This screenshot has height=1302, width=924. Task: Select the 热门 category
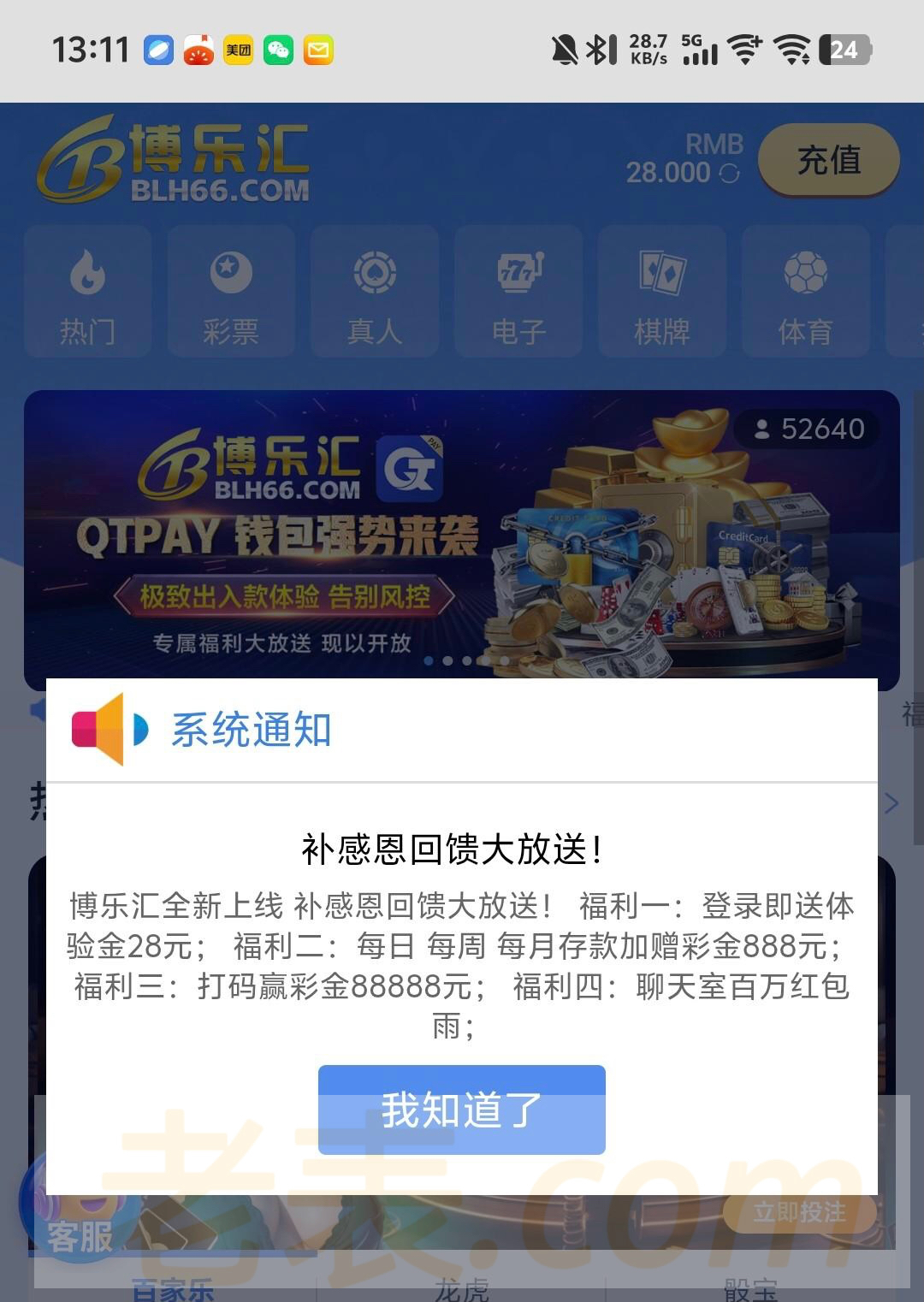[x=87, y=291]
